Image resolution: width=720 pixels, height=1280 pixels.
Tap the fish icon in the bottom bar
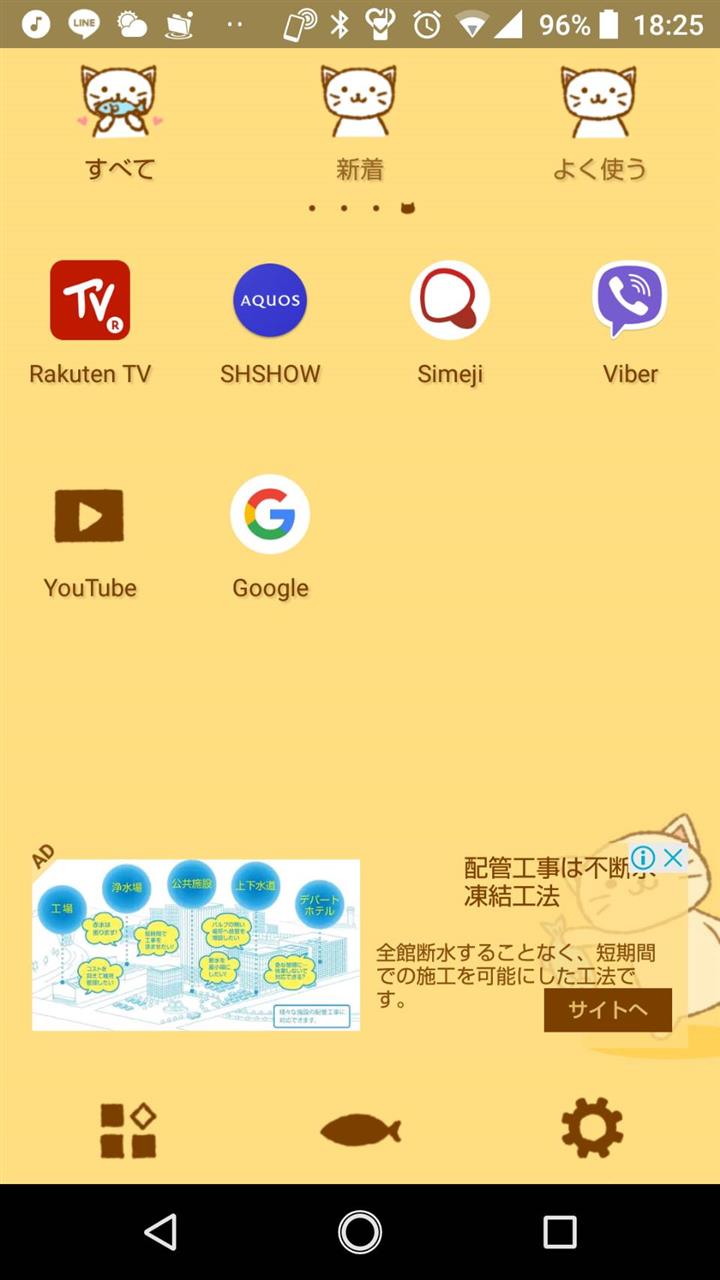click(360, 1130)
